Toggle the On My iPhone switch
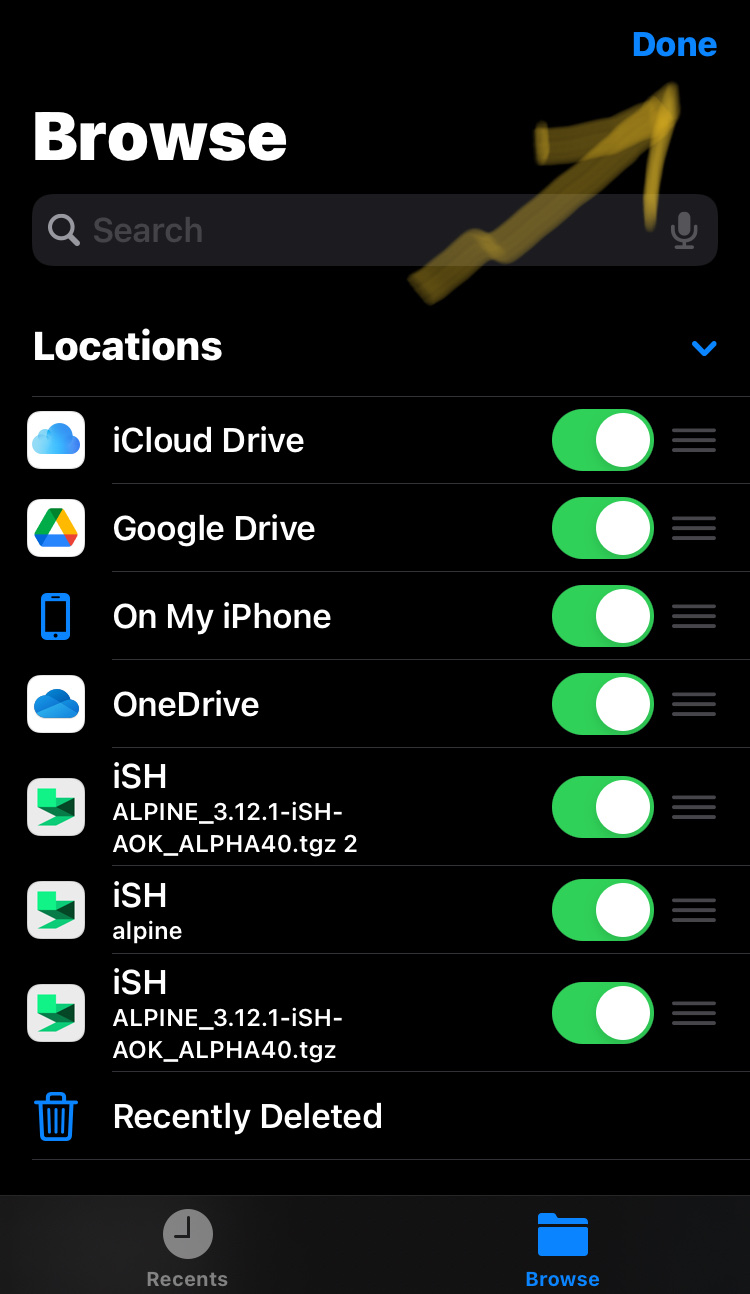750x1294 pixels. 602,616
